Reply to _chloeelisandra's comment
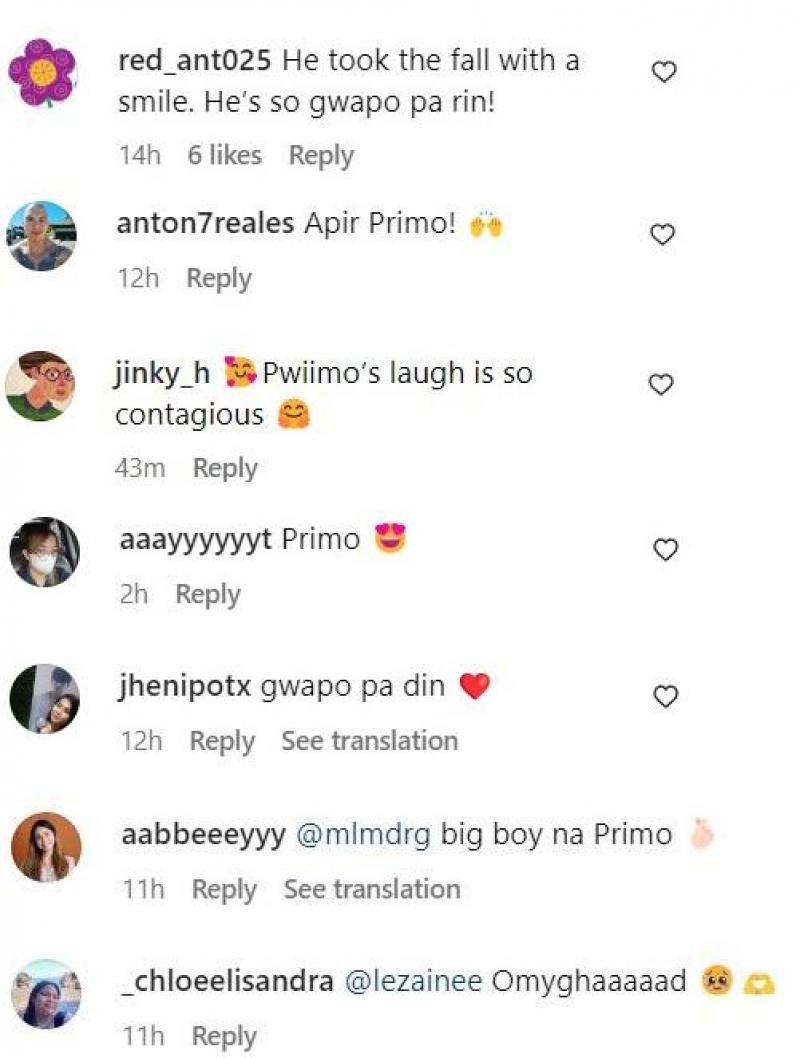 coord(224,1036)
